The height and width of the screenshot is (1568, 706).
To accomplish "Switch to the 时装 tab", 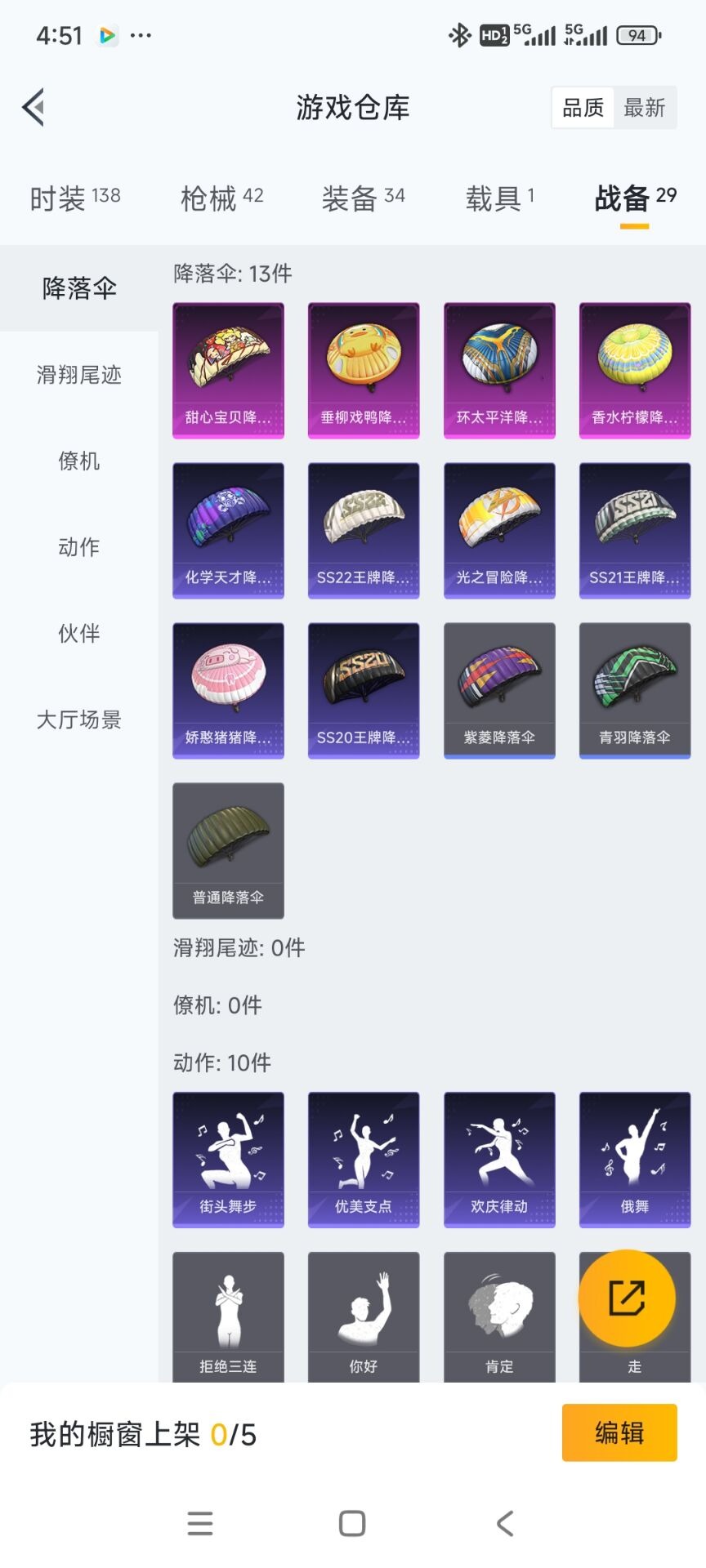I will (x=74, y=198).
